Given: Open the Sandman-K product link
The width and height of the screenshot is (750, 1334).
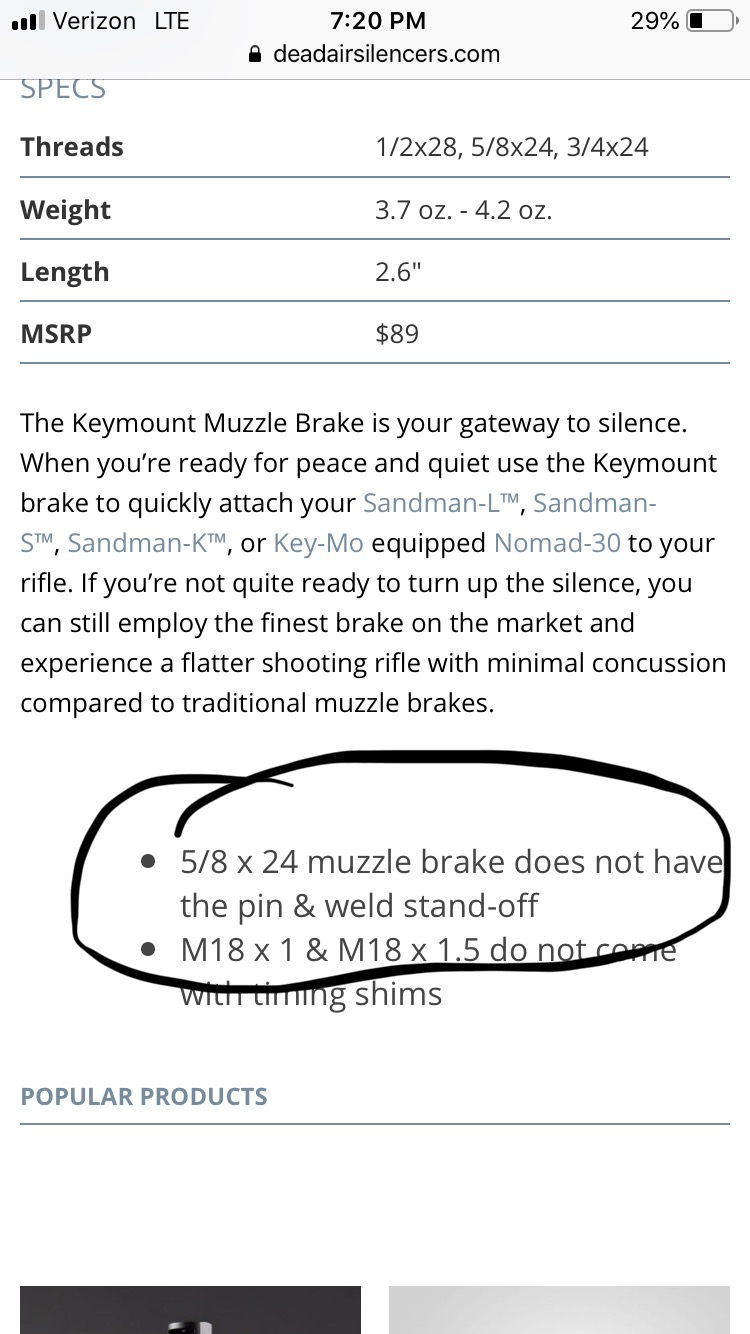Looking at the screenshot, I should coord(147,543).
